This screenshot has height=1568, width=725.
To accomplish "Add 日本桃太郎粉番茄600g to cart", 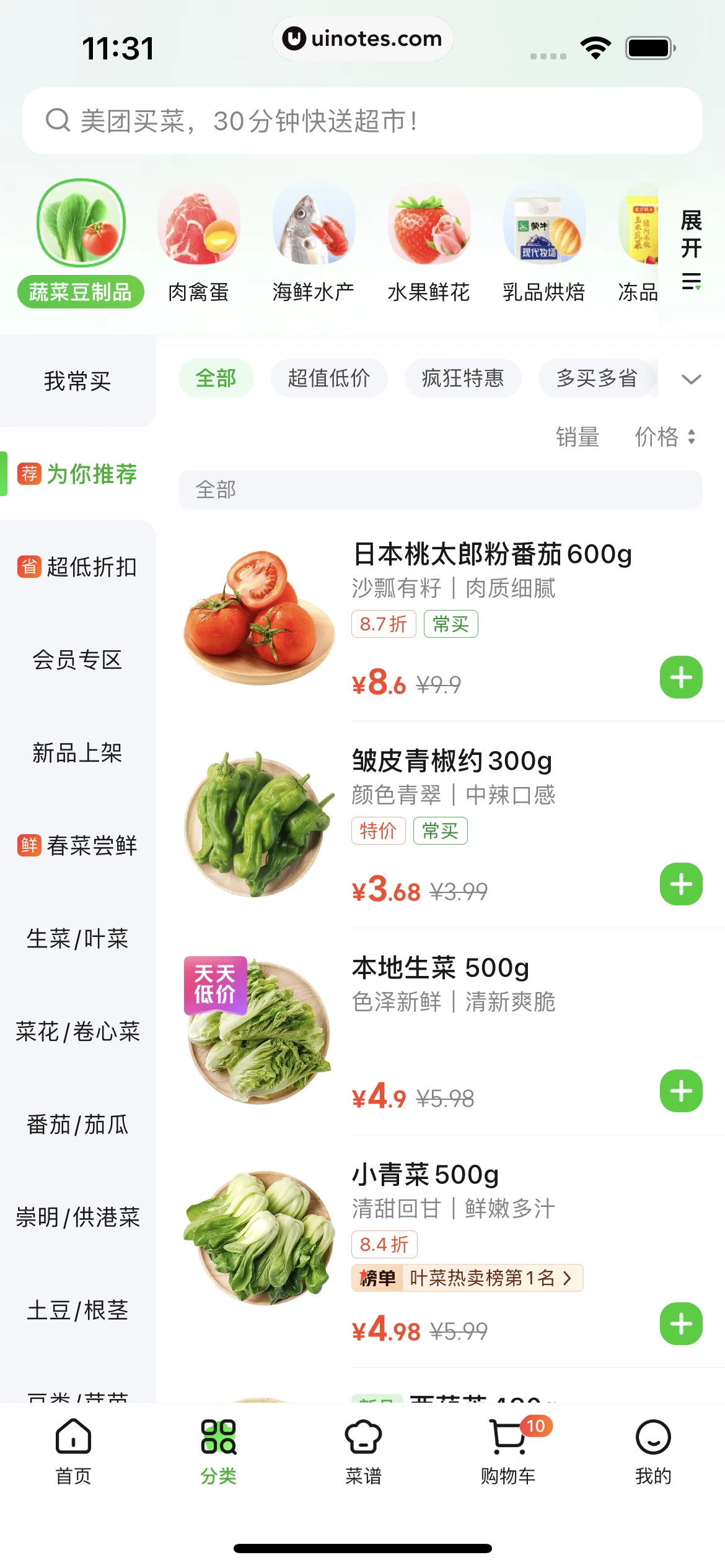I will tap(681, 677).
